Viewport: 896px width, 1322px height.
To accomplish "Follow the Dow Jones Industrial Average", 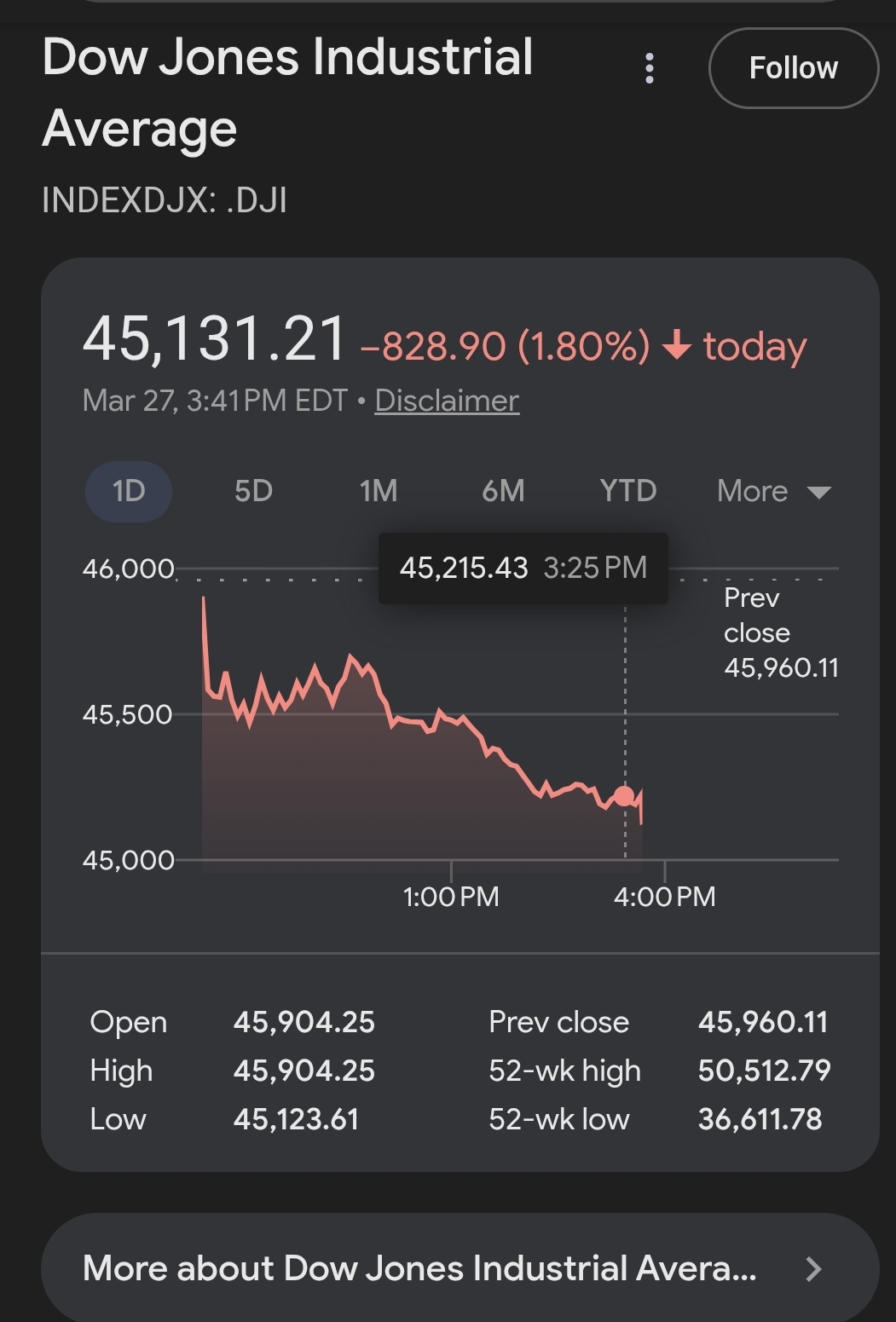I will click(x=793, y=68).
